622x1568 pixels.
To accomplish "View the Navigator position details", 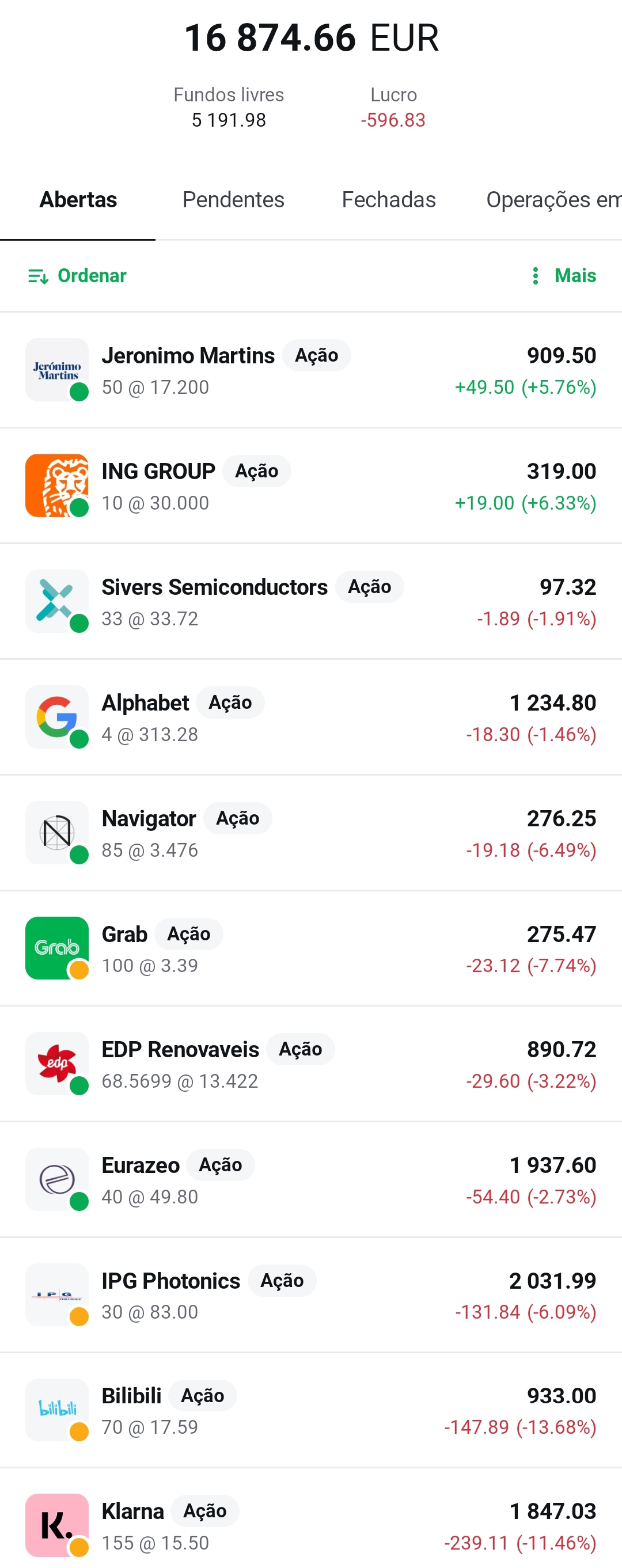I will click(311, 833).
